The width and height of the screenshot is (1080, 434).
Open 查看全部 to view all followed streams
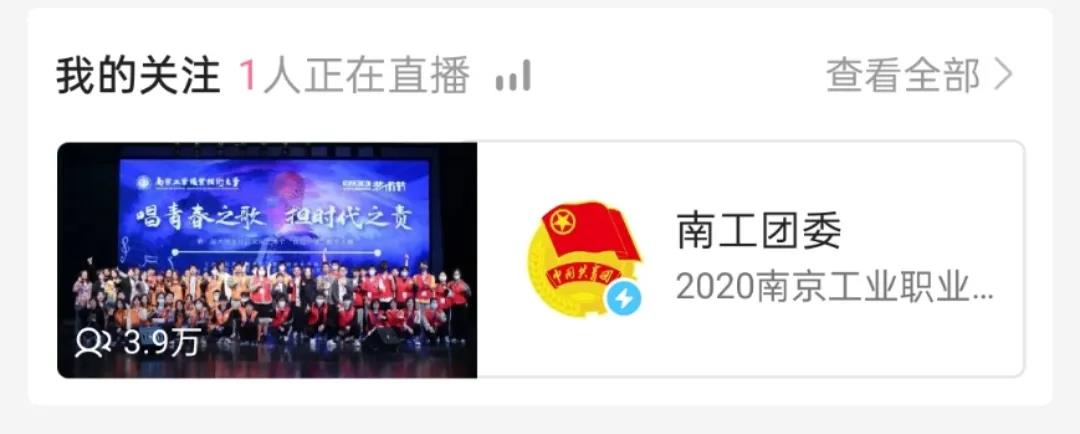pos(918,76)
